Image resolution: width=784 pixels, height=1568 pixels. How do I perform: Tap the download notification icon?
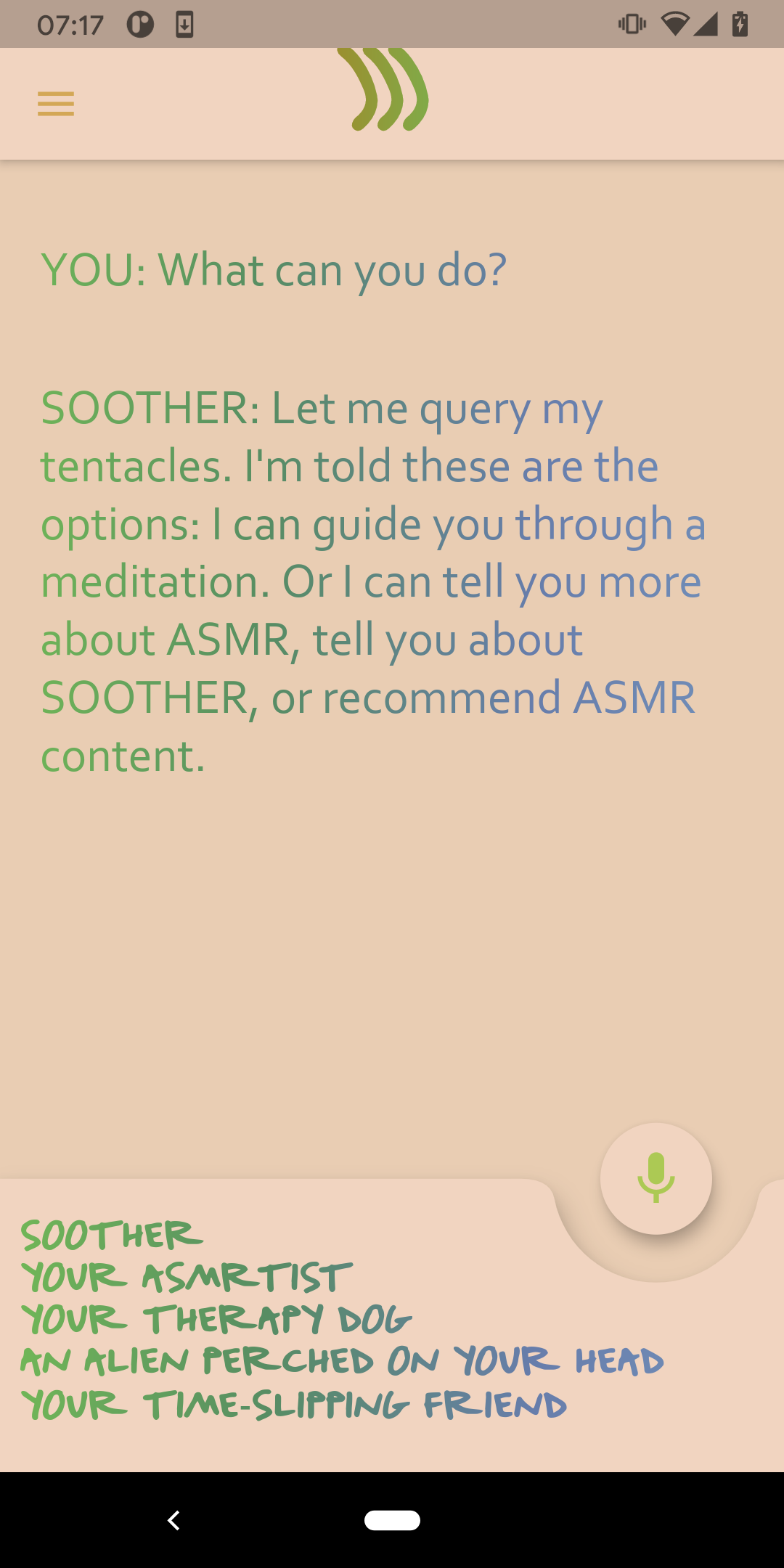[x=185, y=24]
